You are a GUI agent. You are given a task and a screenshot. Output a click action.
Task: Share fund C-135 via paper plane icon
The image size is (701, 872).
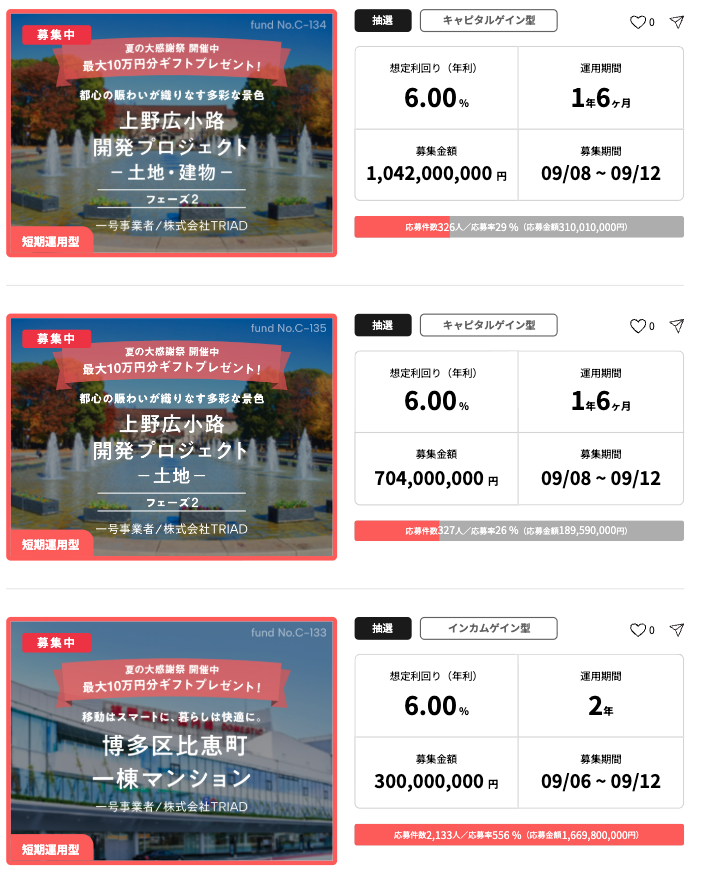[677, 326]
